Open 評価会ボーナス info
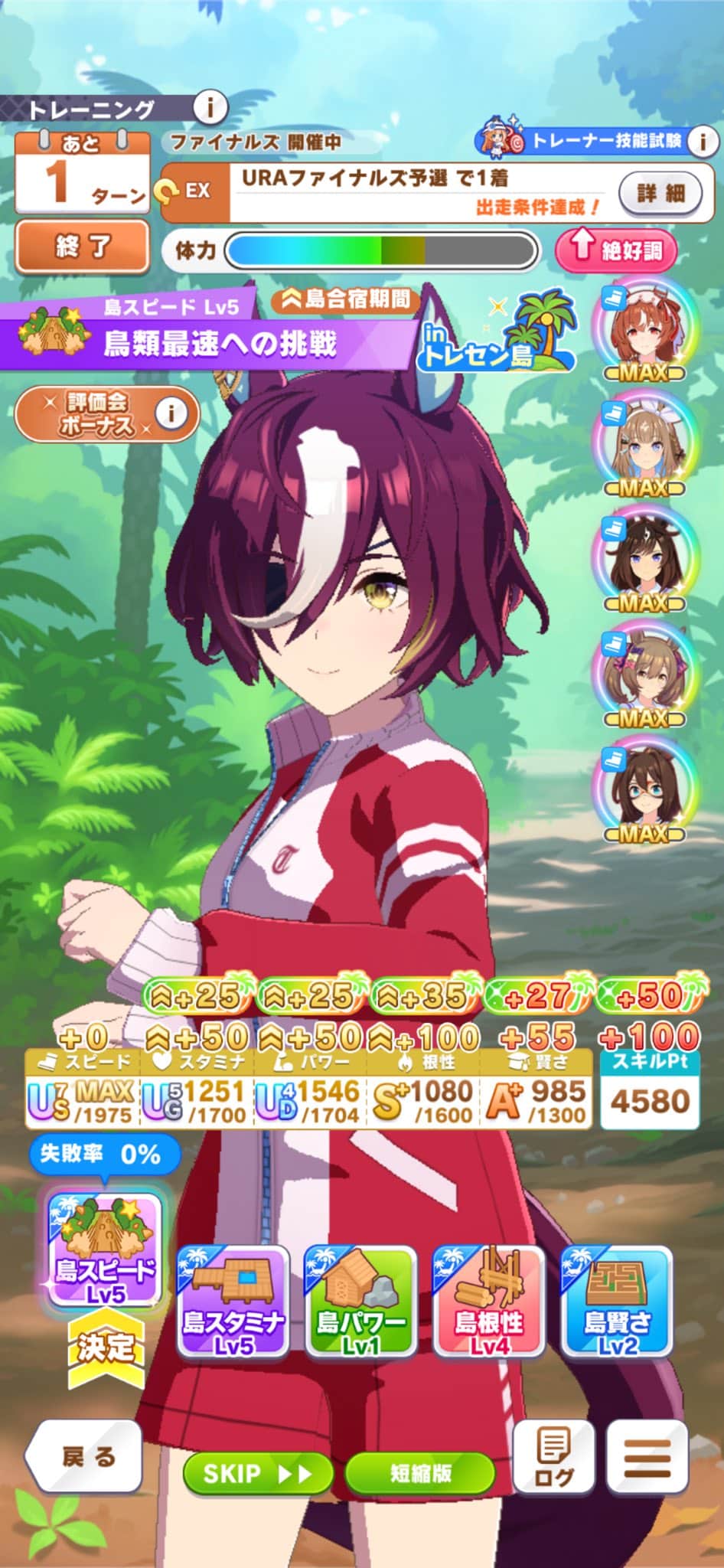The image size is (724, 1568). pos(171,413)
